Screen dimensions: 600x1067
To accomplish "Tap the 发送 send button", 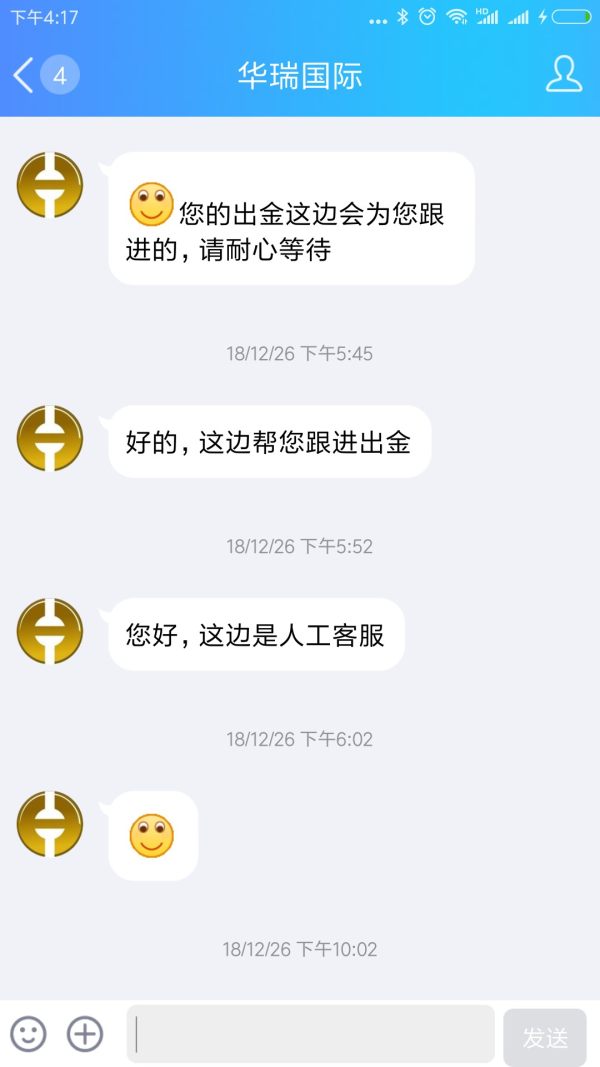I will pos(545,1037).
